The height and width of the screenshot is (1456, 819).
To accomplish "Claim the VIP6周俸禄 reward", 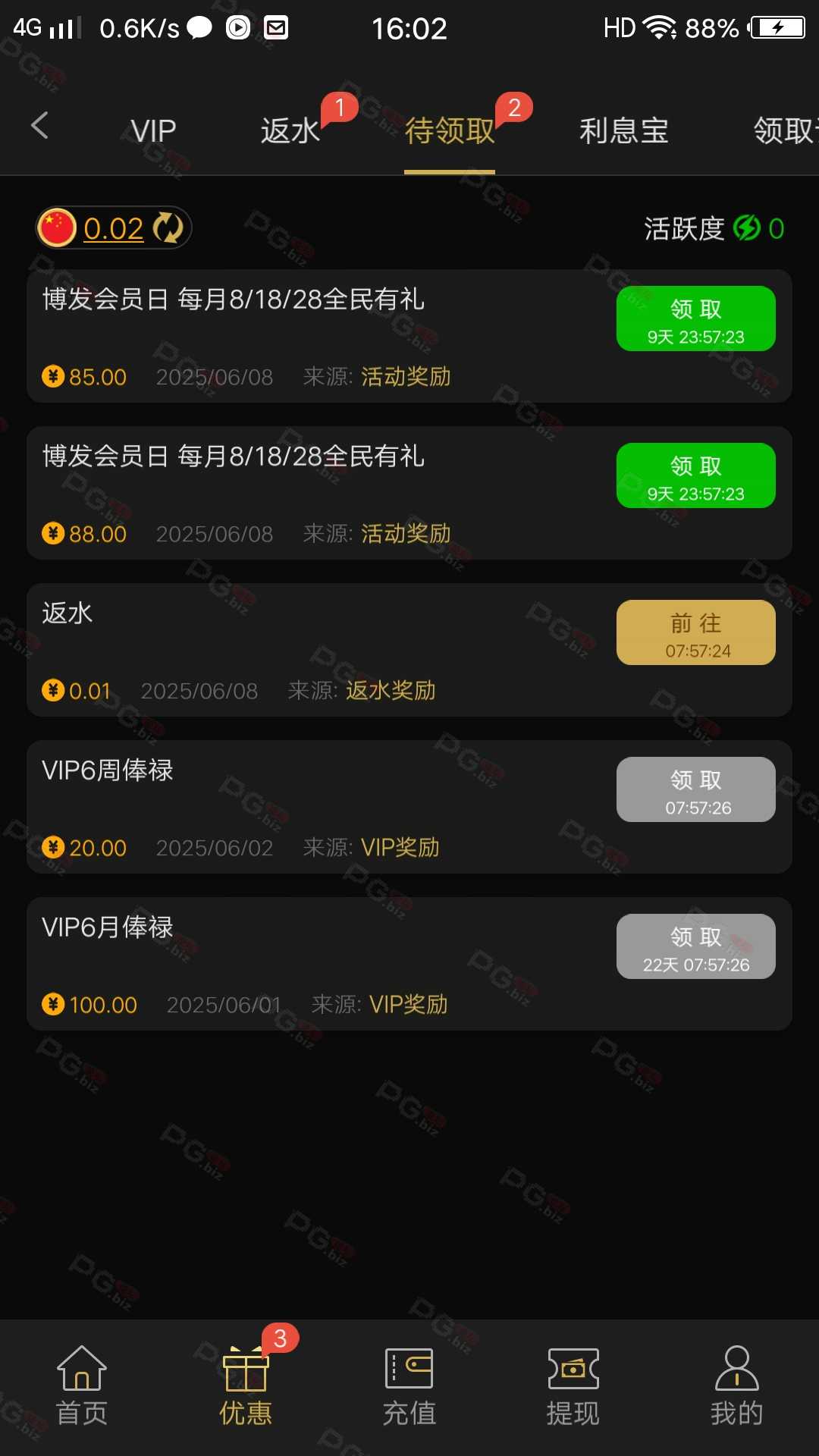I will click(695, 789).
